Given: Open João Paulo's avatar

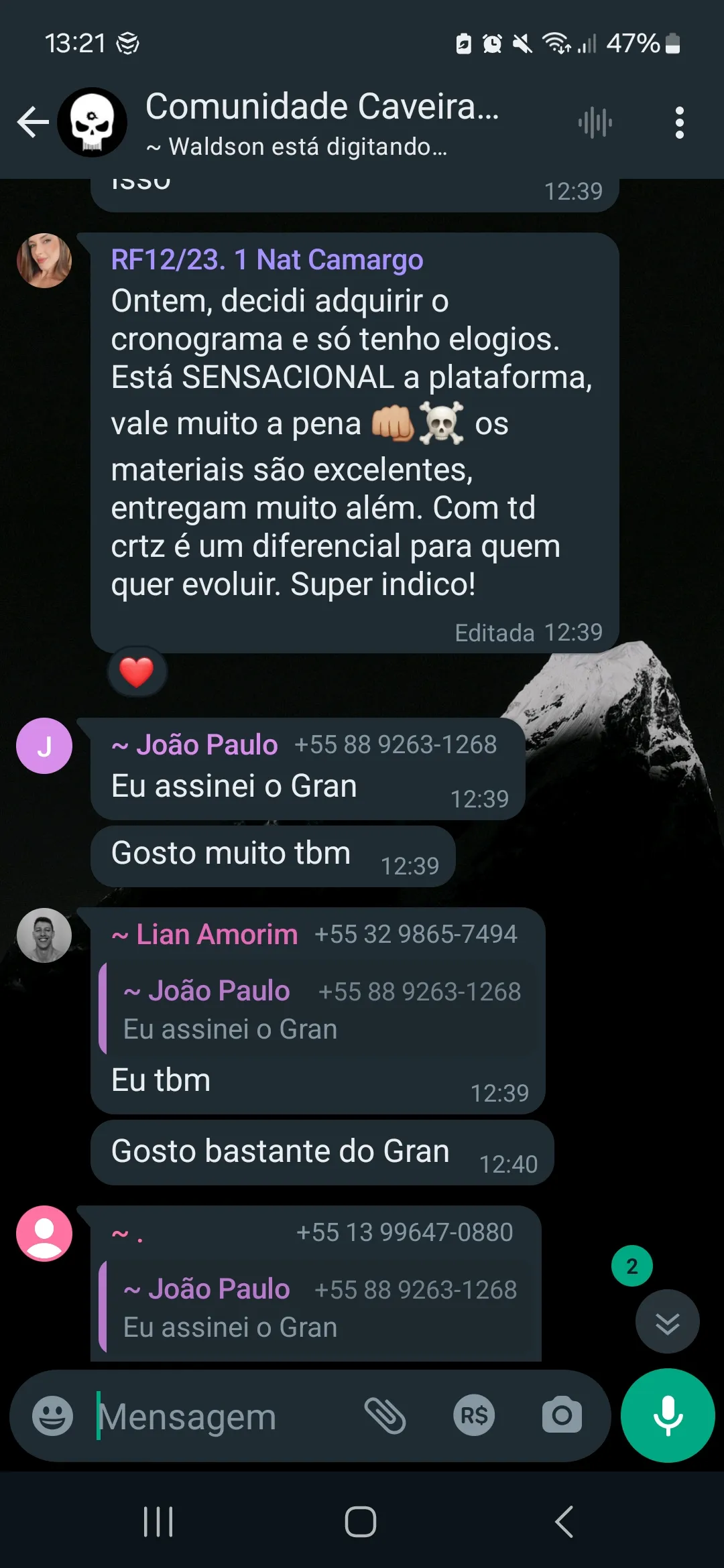Looking at the screenshot, I should pyautogui.click(x=44, y=746).
